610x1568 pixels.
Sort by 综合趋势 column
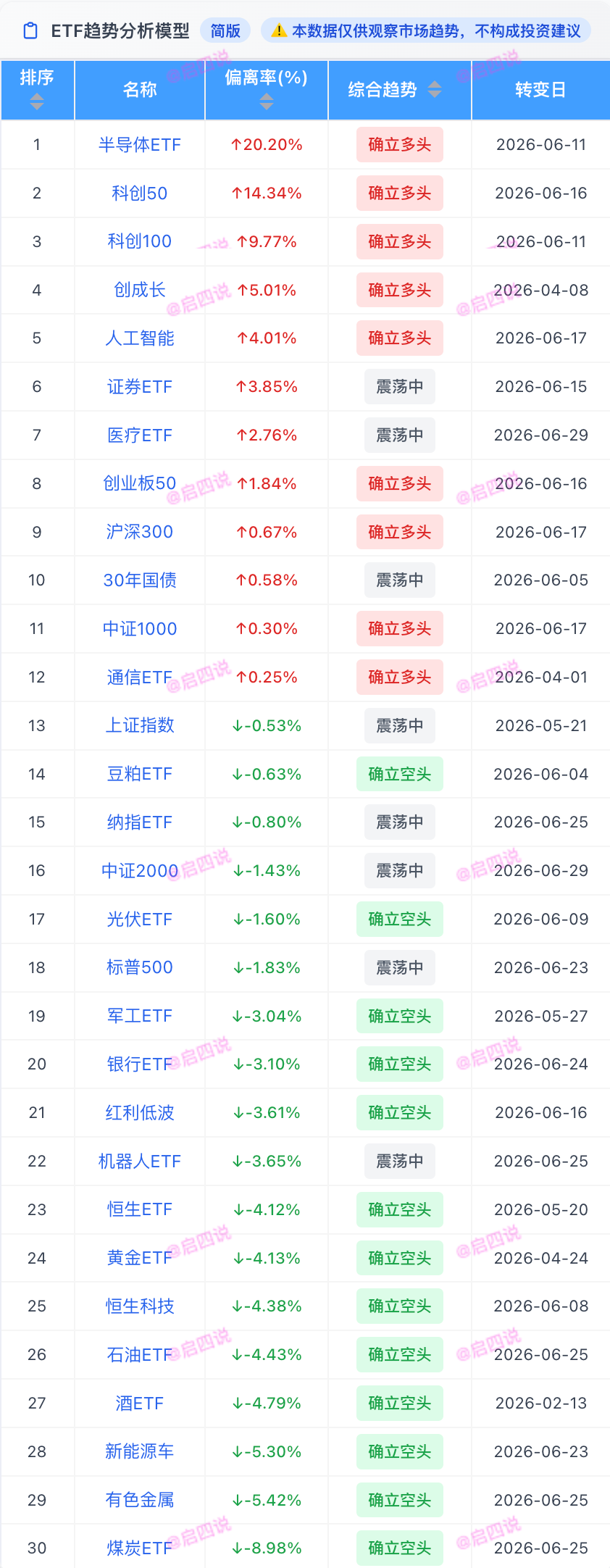[435, 89]
